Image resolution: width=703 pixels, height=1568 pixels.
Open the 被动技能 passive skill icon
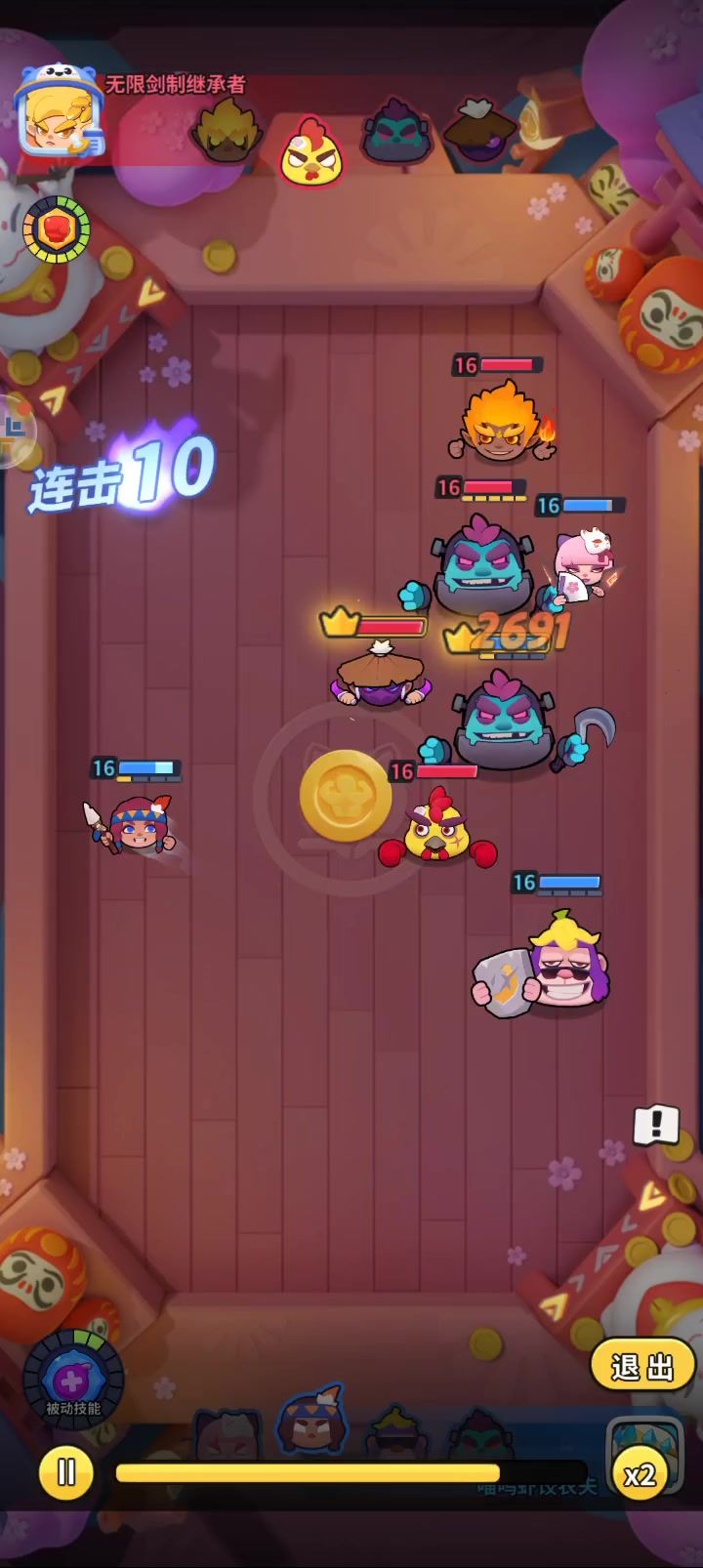pyautogui.click(x=73, y=1380)
